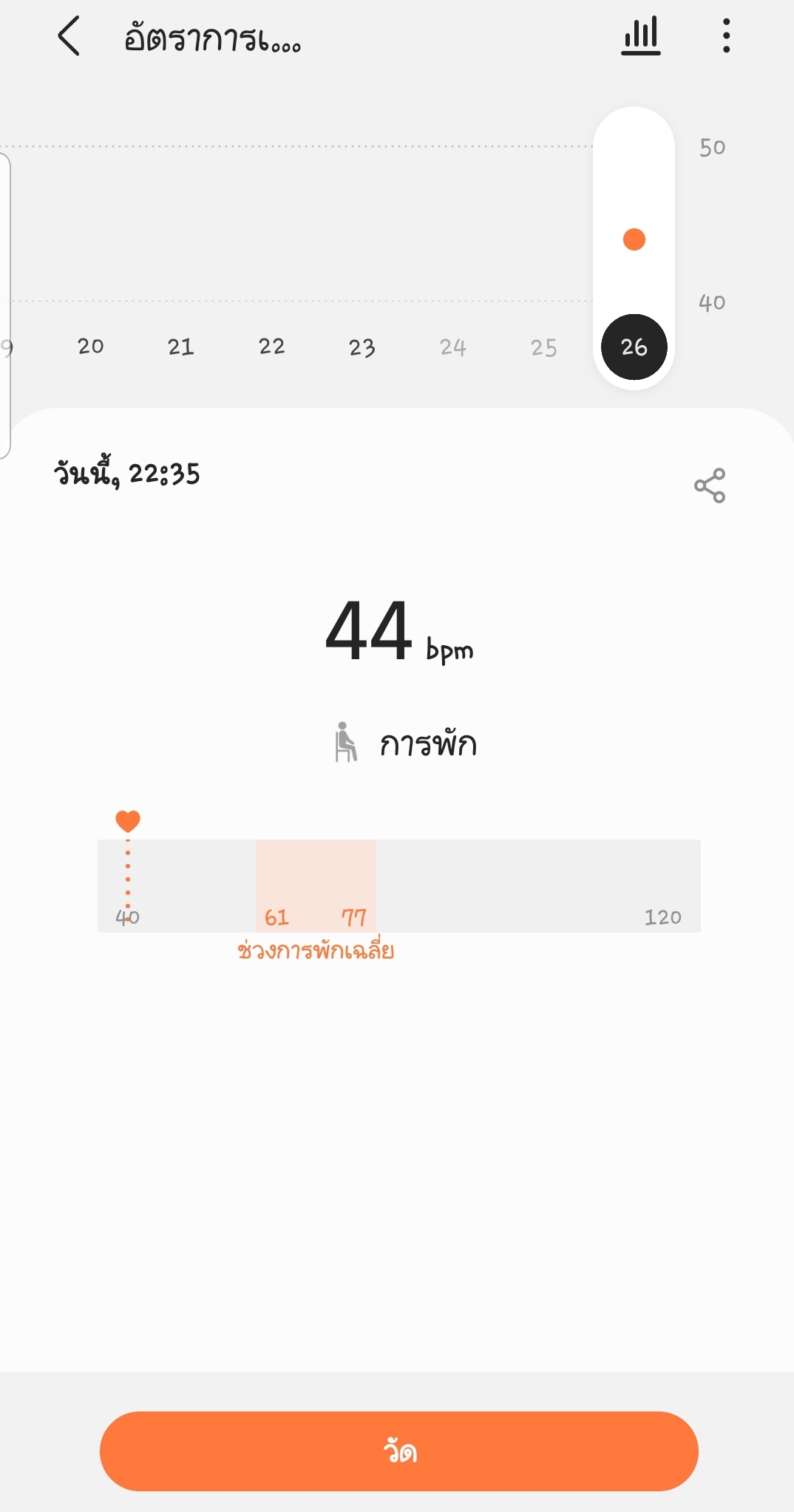This screenshot has width=794, height=1512.
Task: Open the heart rate trends chart icon
Action: (640, 36)
